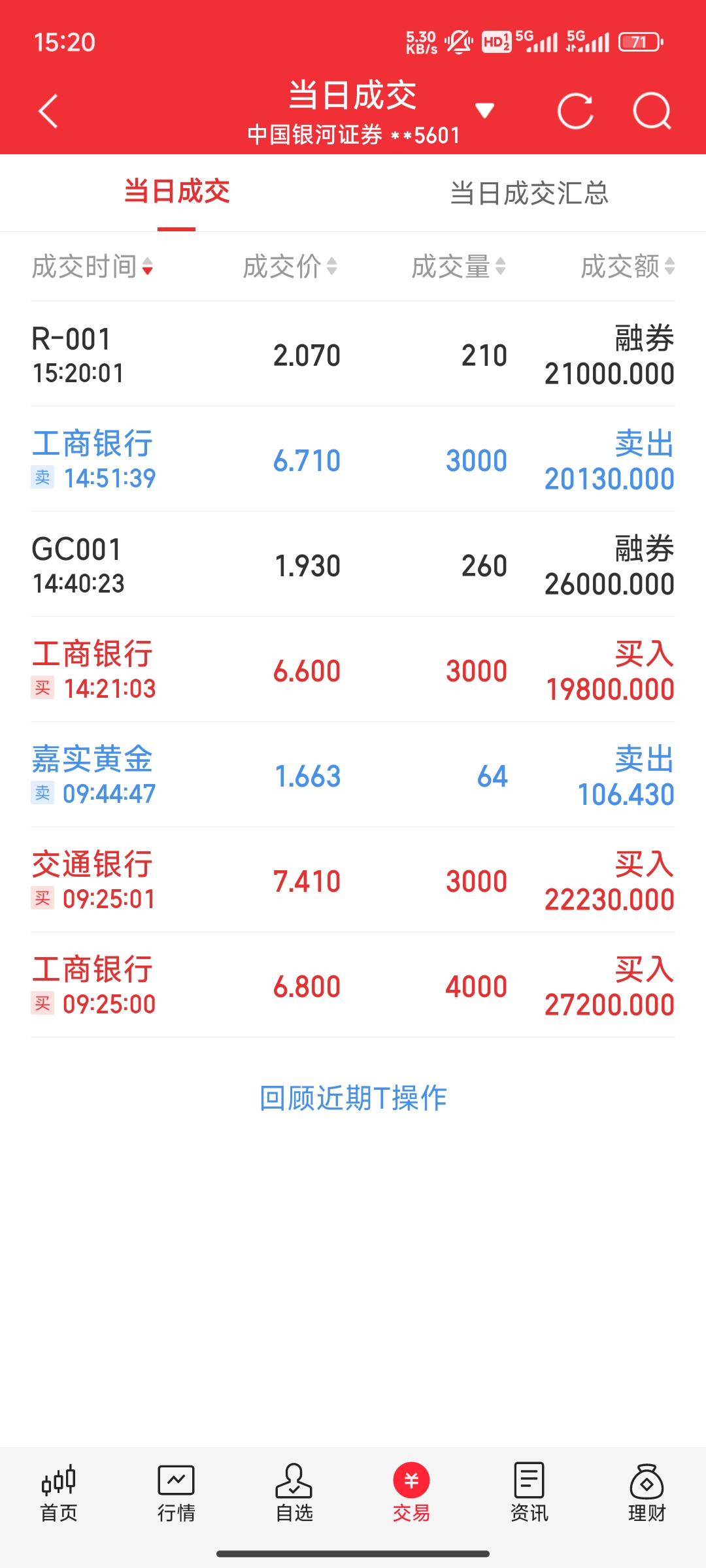Switch to 行情 bottom tab

pos(176,1494)
